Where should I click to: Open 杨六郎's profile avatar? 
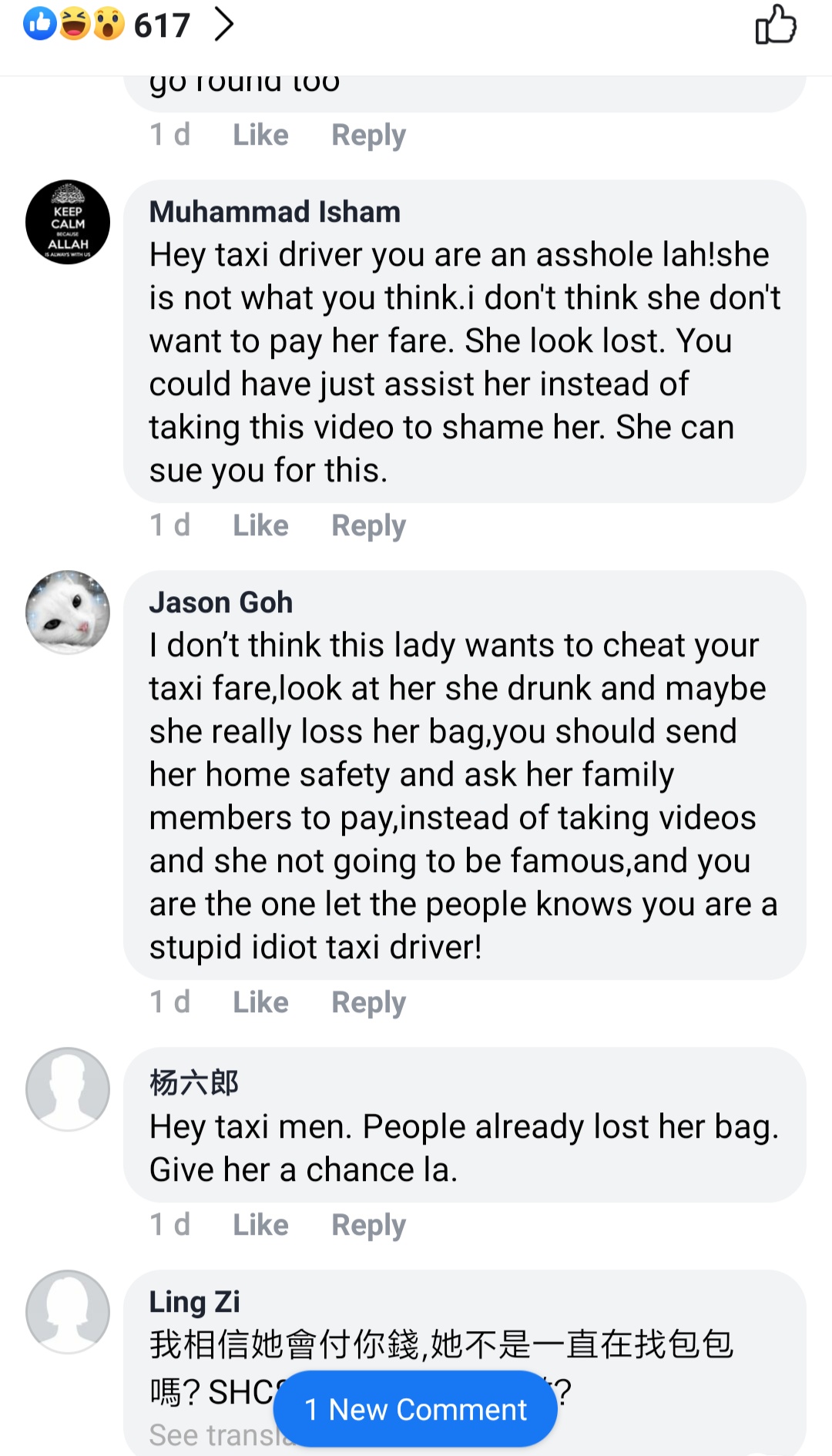coord(68,1089)
